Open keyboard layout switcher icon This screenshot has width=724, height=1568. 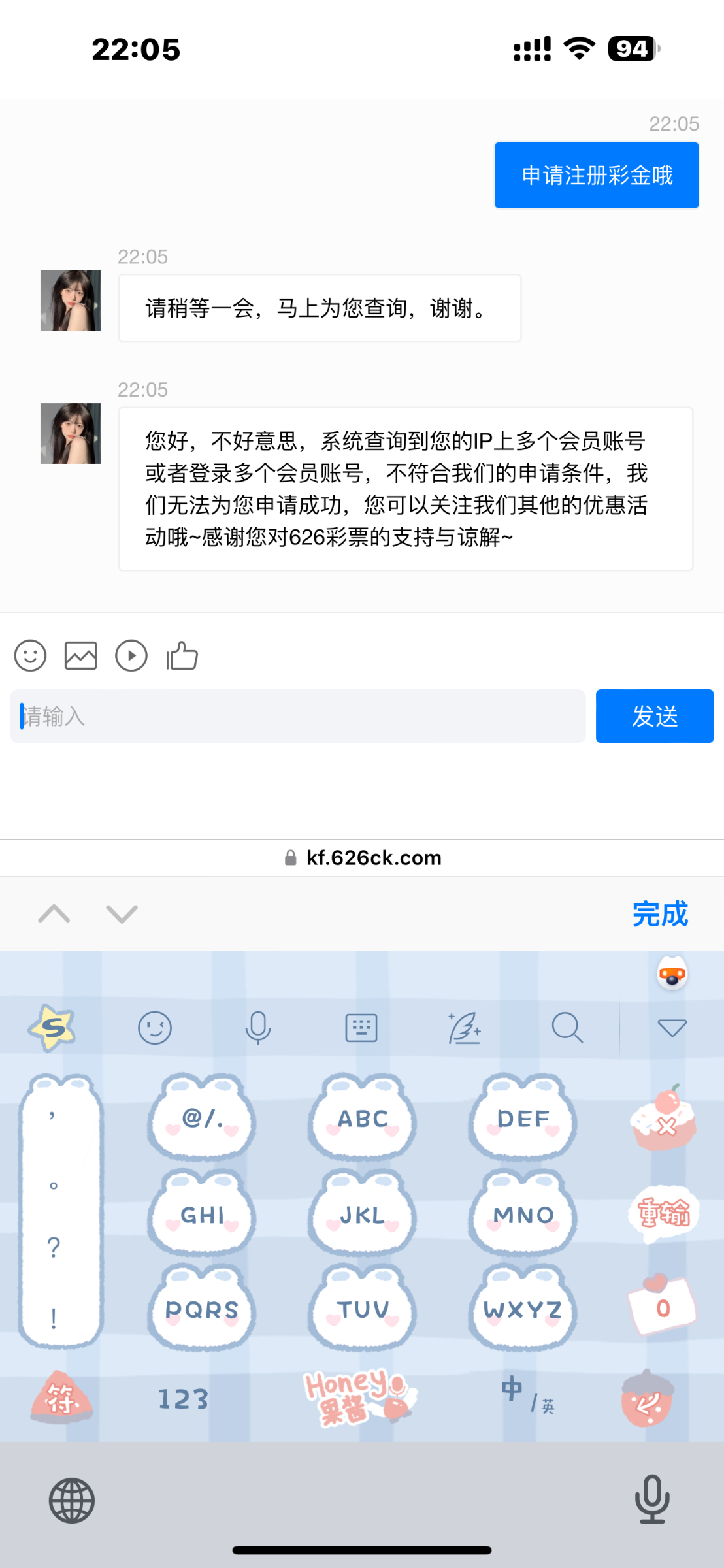pyautogui.click(x=361, y=1028)
